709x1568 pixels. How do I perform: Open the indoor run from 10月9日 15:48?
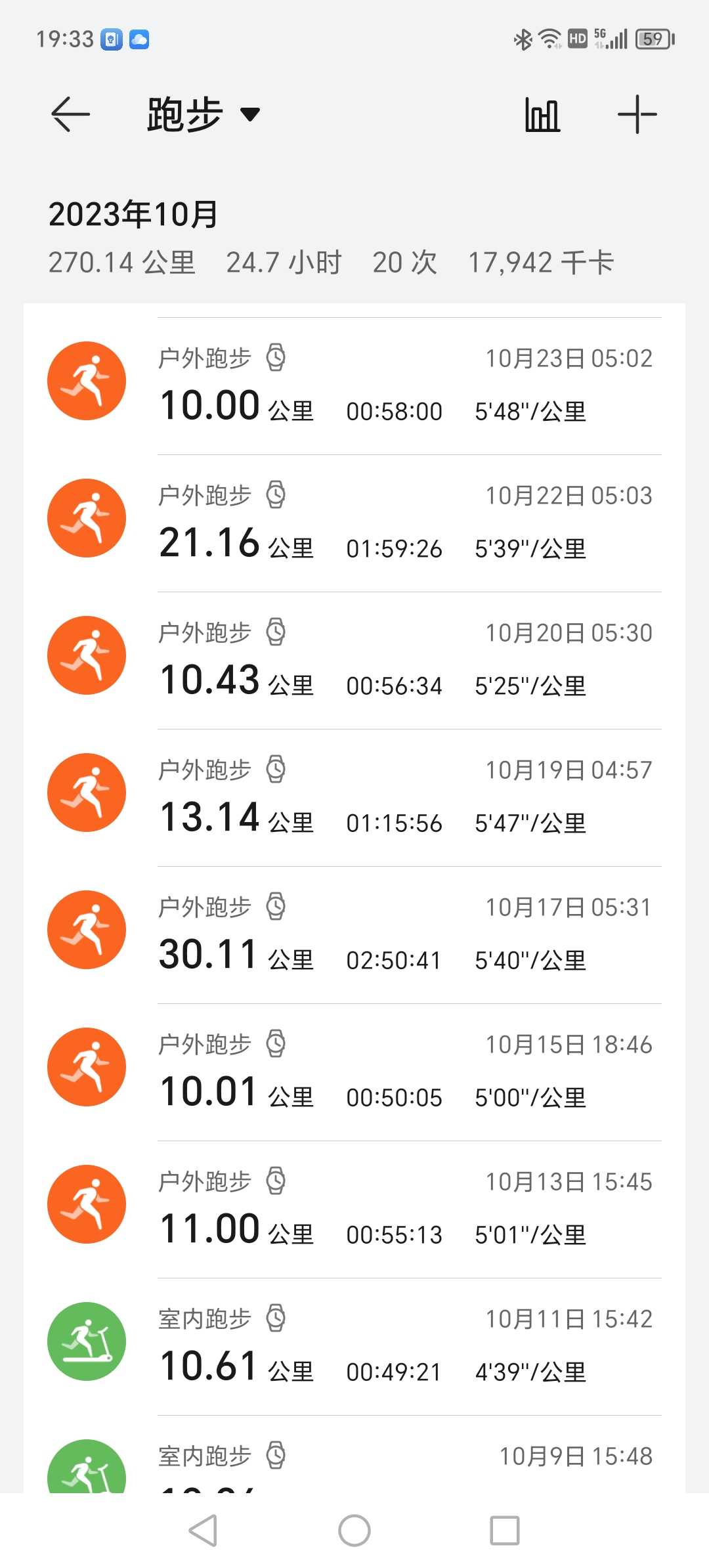point(354,1454)
